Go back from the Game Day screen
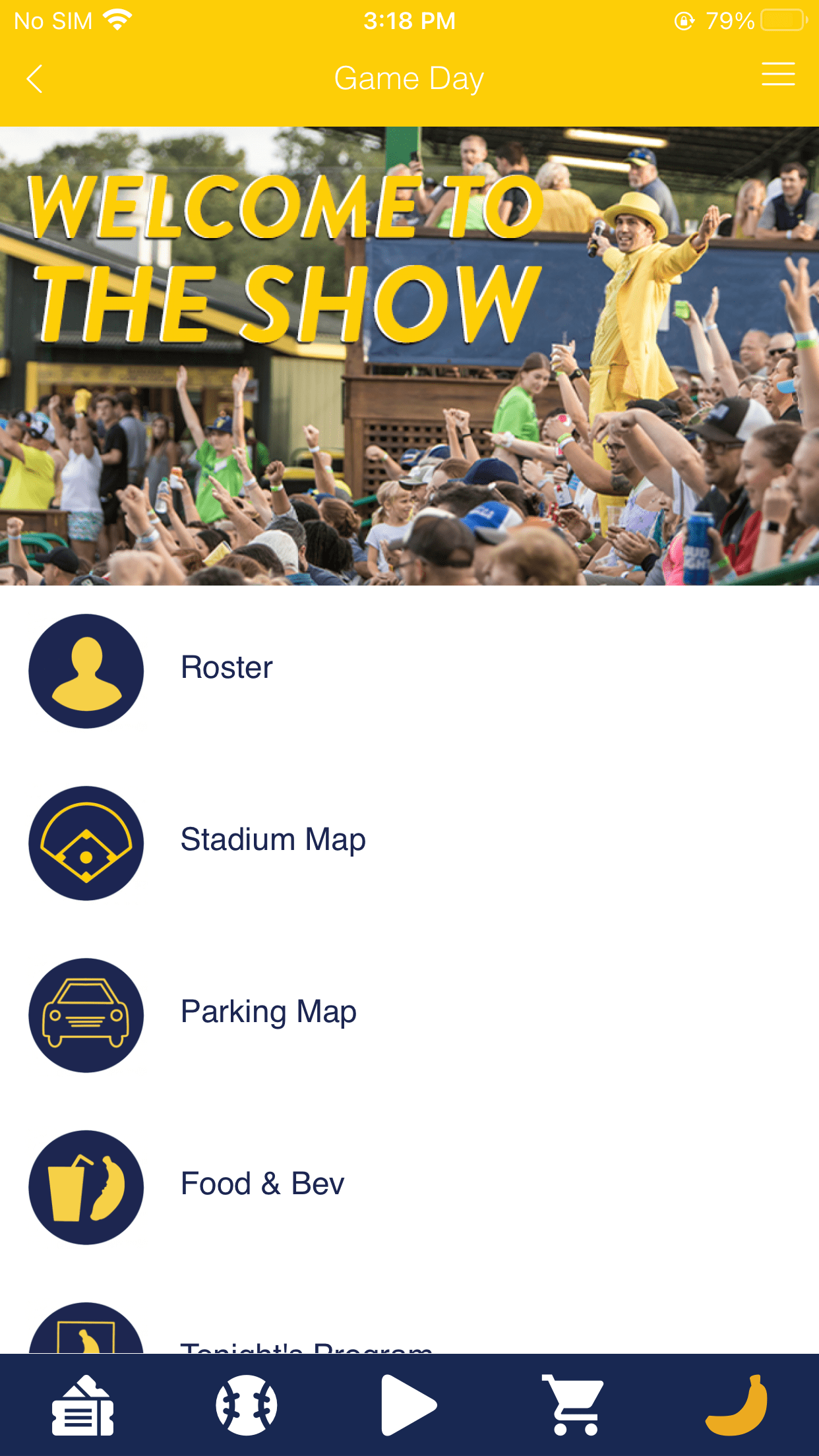Viewport: 819px width, 1456px height. 34,79
